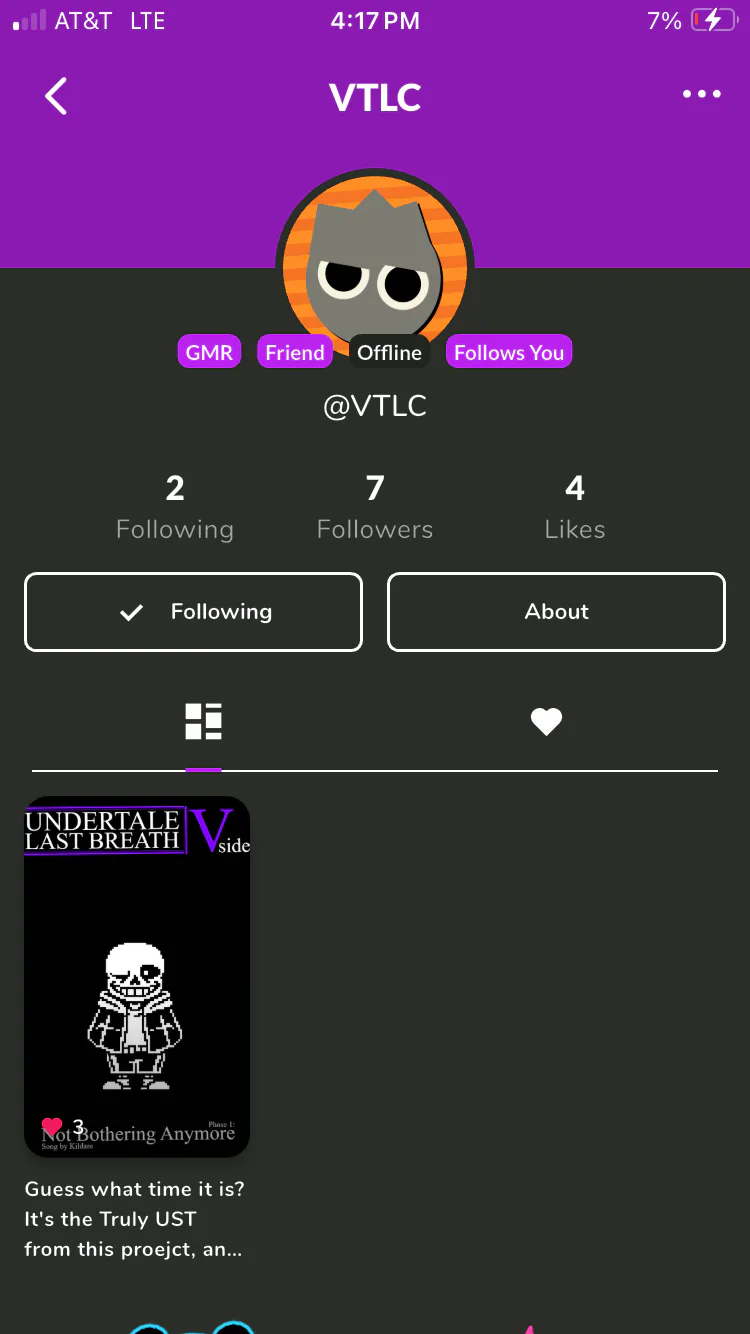Open the About section
This screenshot has width=750, height=1334.
pyautogui.click(x=556, y=612)
